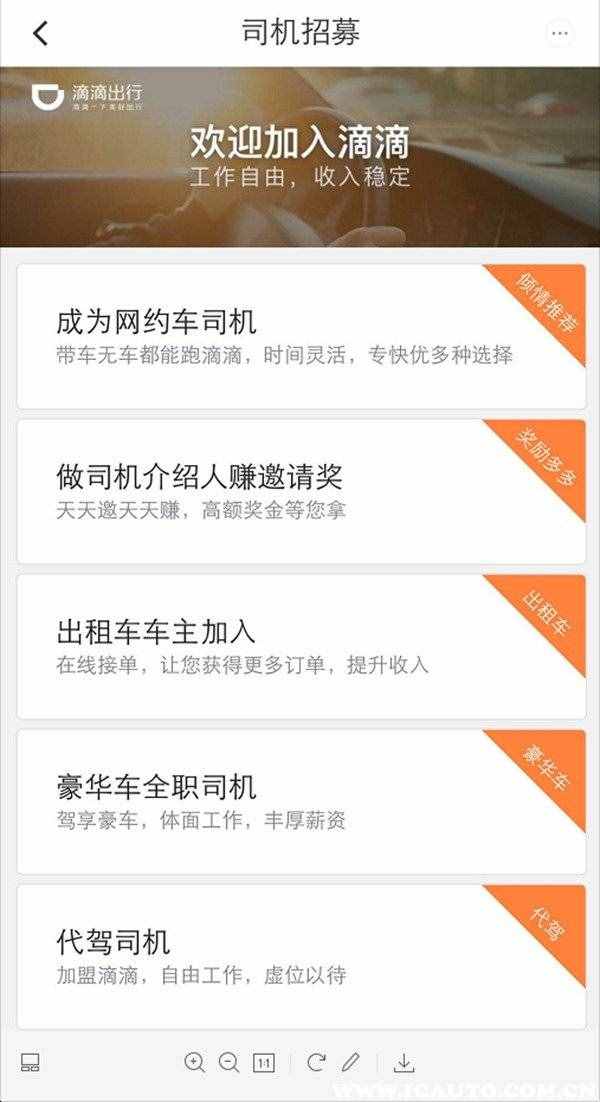Rotate the image clockwise
Image resolution: width=600 pixels, height=1102 pixels.
tap(316, 1062)
